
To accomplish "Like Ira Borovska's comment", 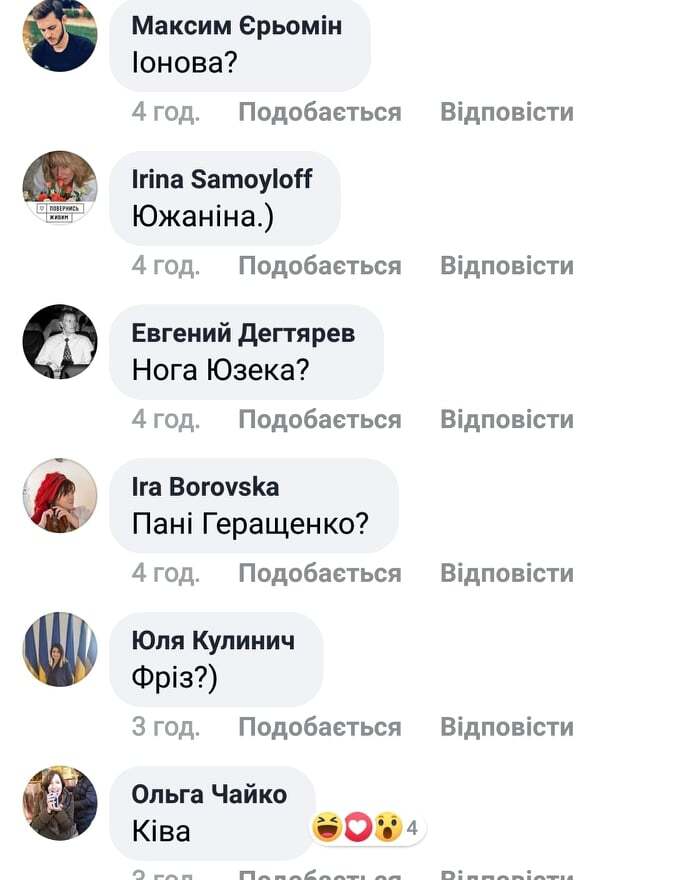I will (x=319, y=574).
